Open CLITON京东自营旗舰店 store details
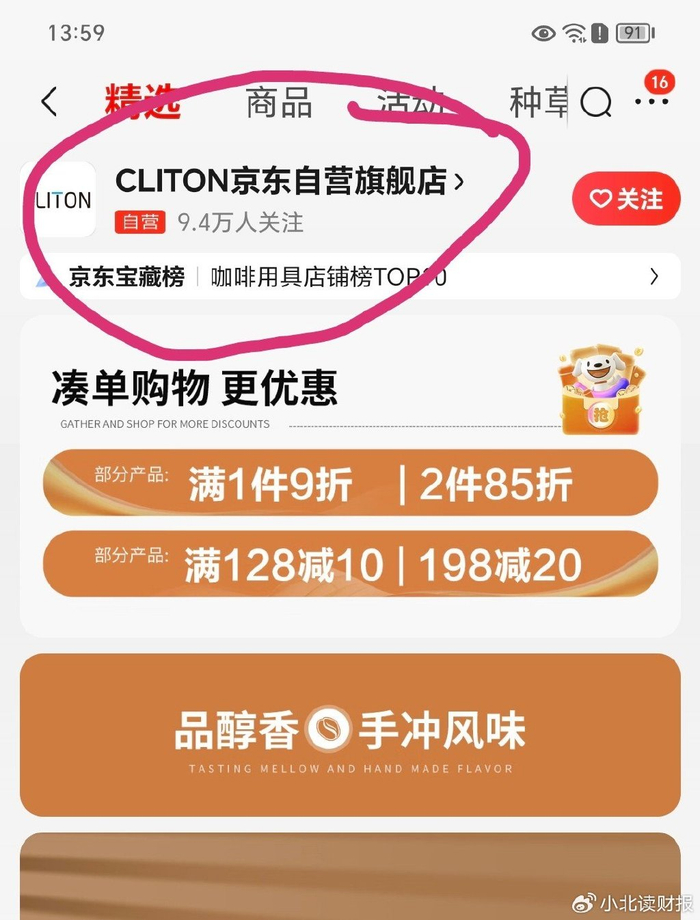The height and width of the screenshot is (920, 700). pyautogui.click(x=290, y=181)
